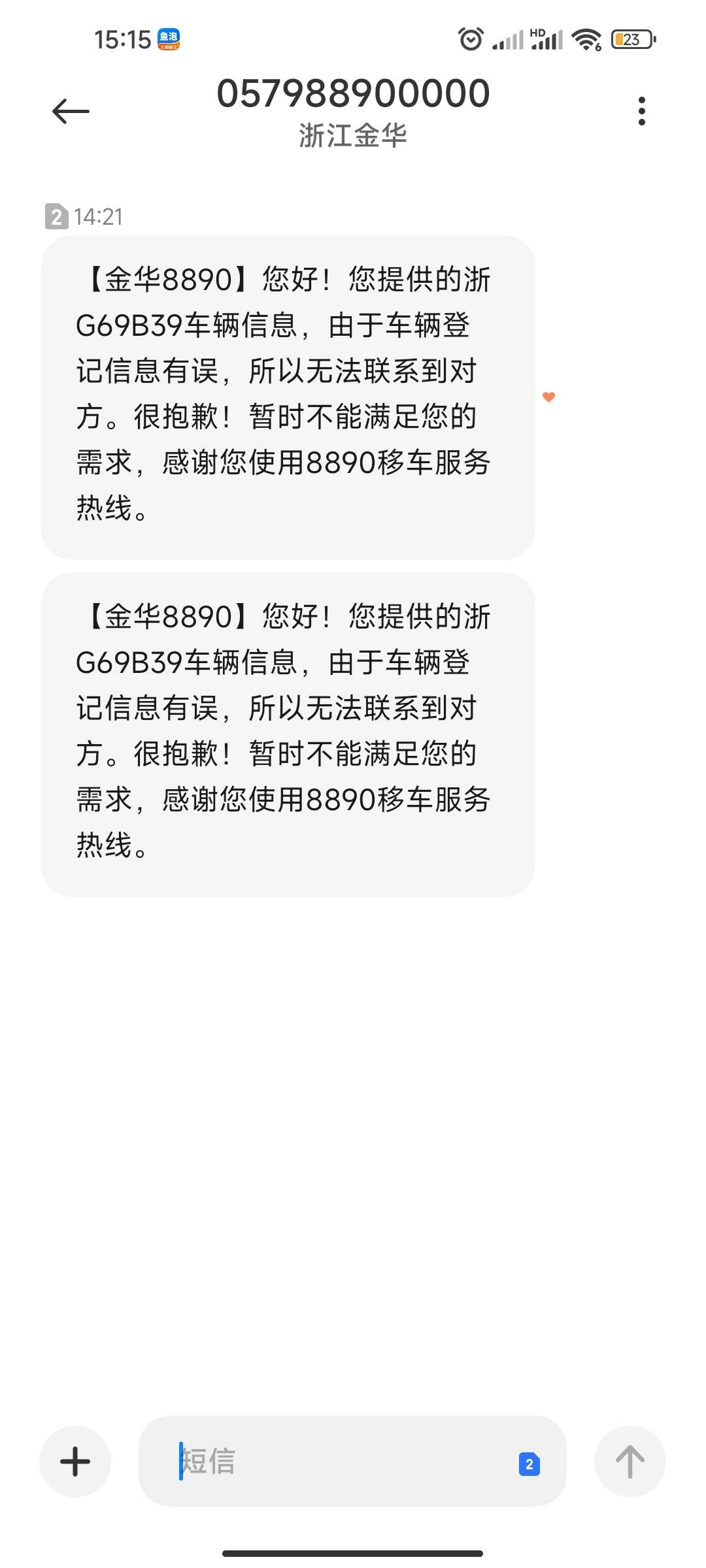Switch the SIM card selector
This screenshot has height=1568, width=706.
point(529,1464)
